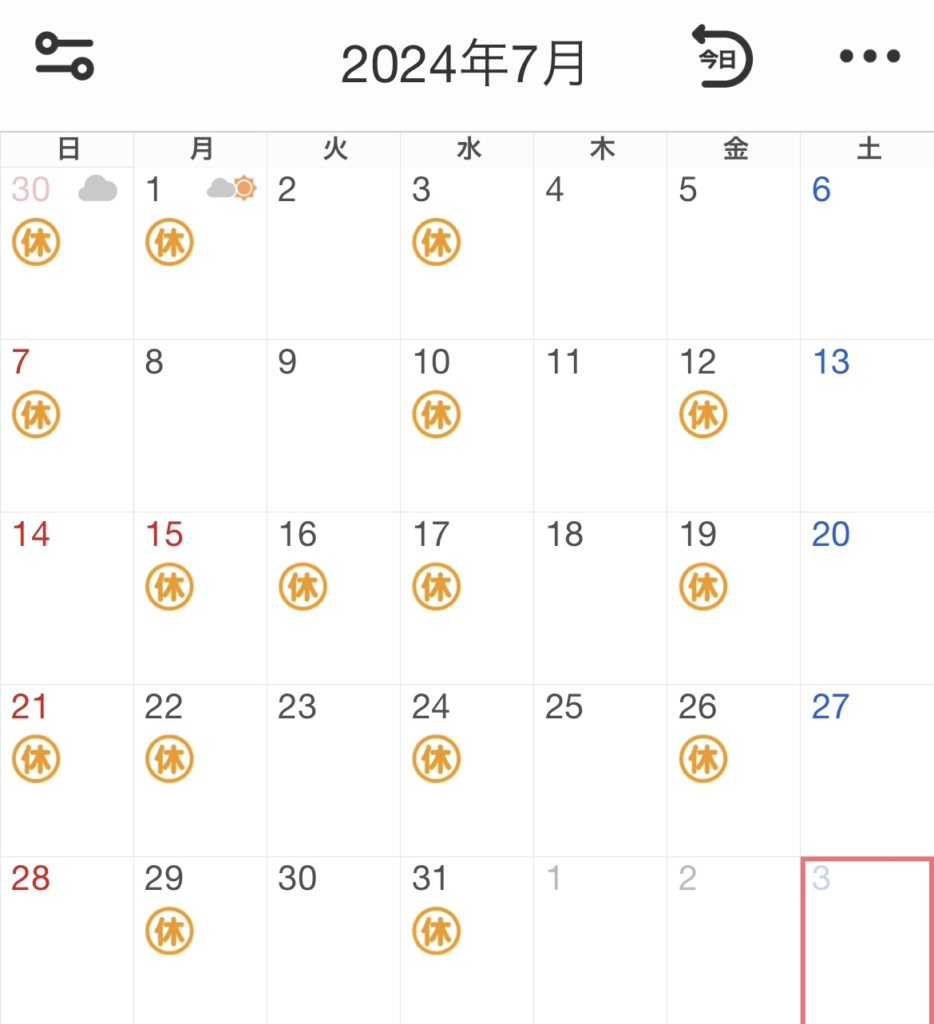Select Sunday July 7
This screenshot has width=934, height=1024.
[x=66, y=425]
